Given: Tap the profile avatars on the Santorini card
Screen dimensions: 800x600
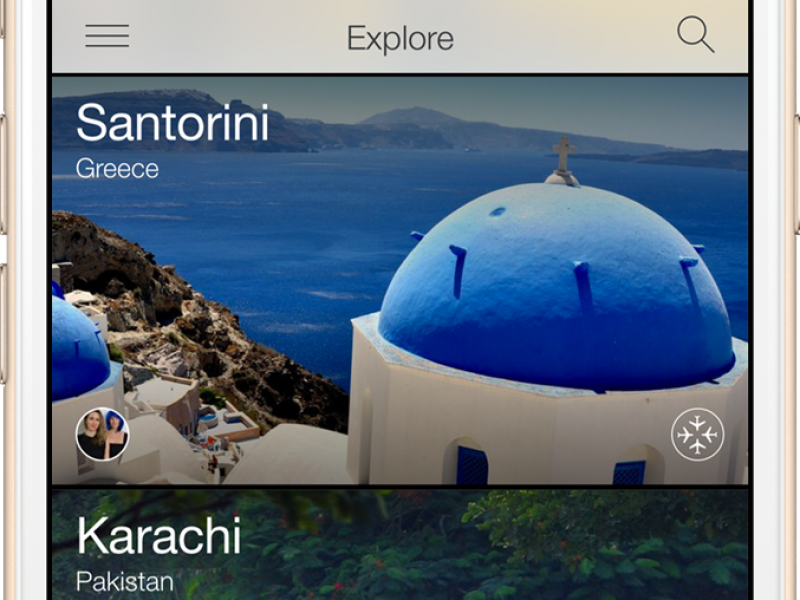Looking at the screenshot, I should coord(103,435).
